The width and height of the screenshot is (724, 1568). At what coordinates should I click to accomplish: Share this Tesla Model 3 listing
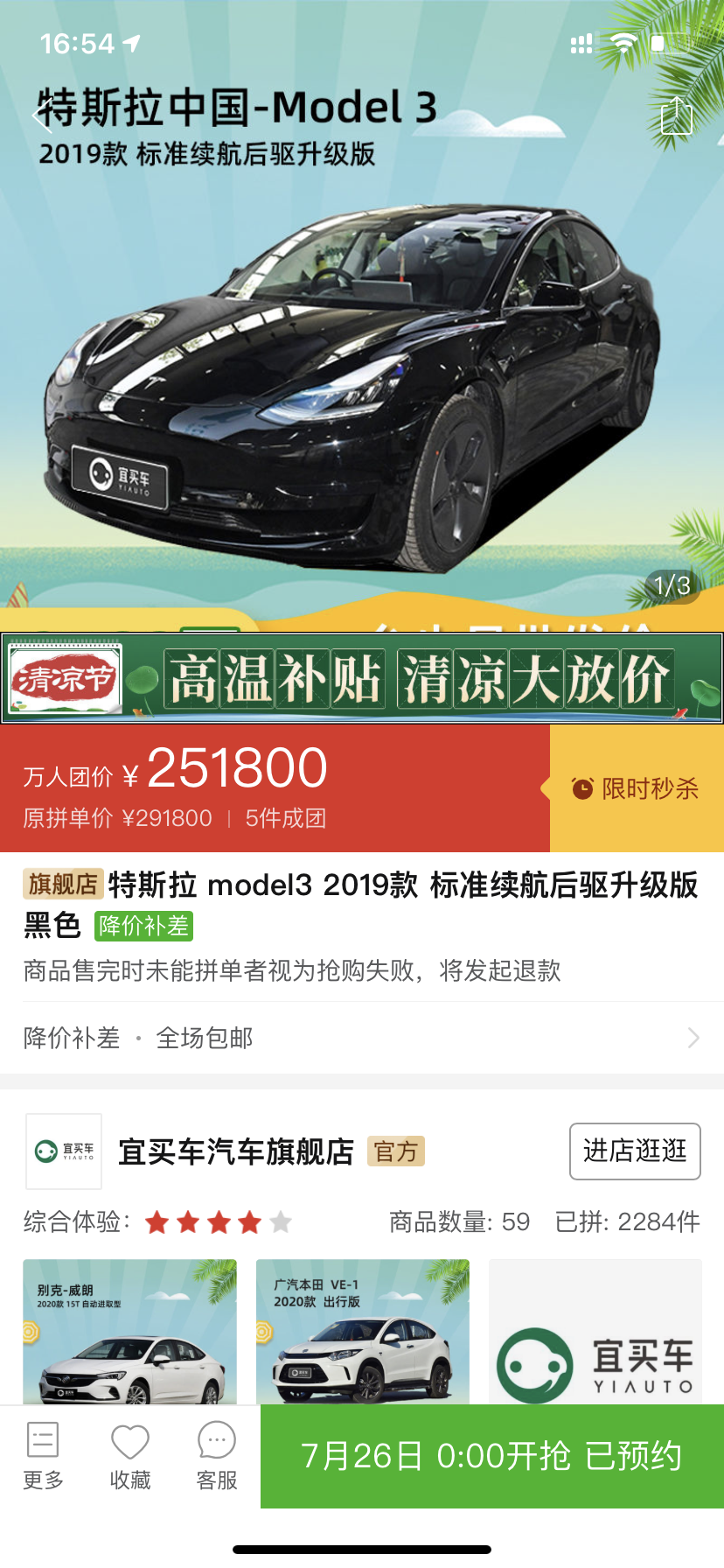tap(676, 115)
